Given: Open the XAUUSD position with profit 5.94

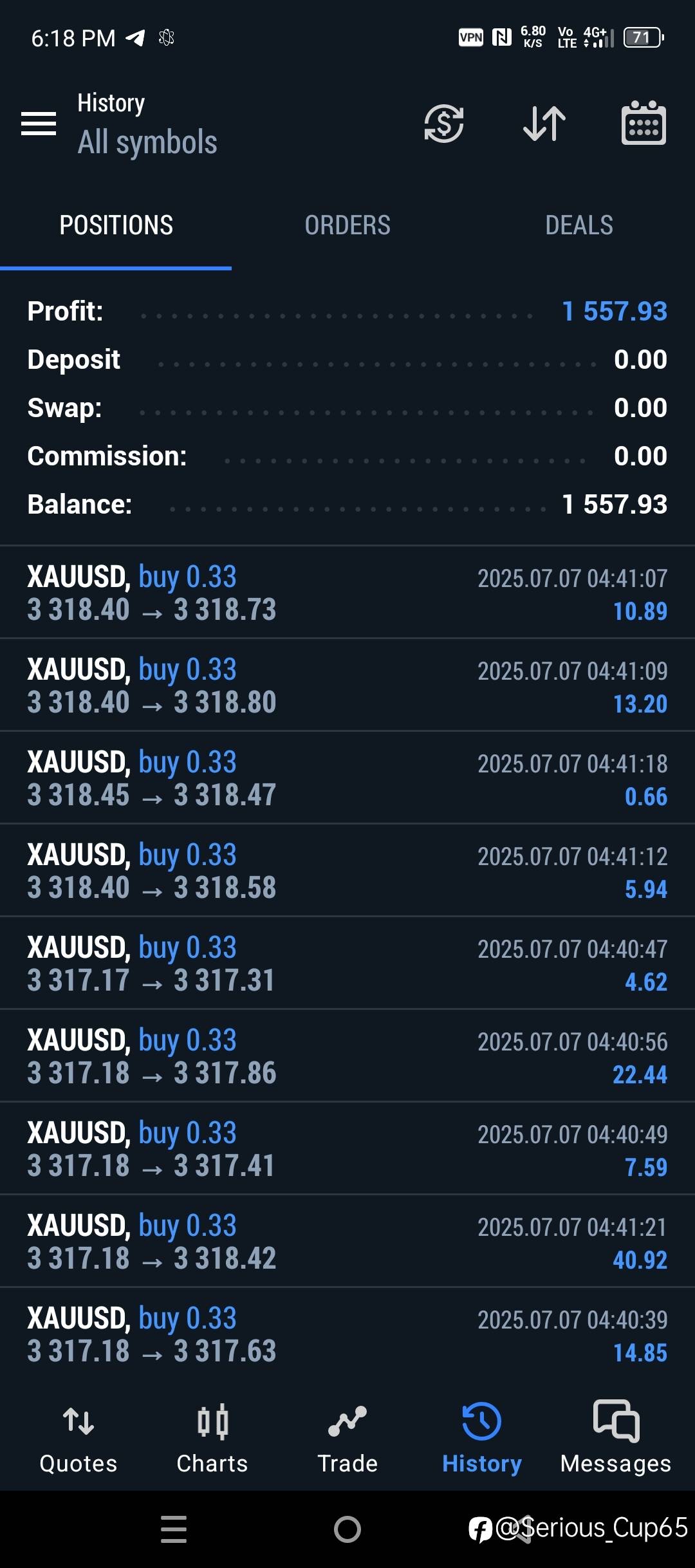Looking at the screenshot, I should point(347,871).
